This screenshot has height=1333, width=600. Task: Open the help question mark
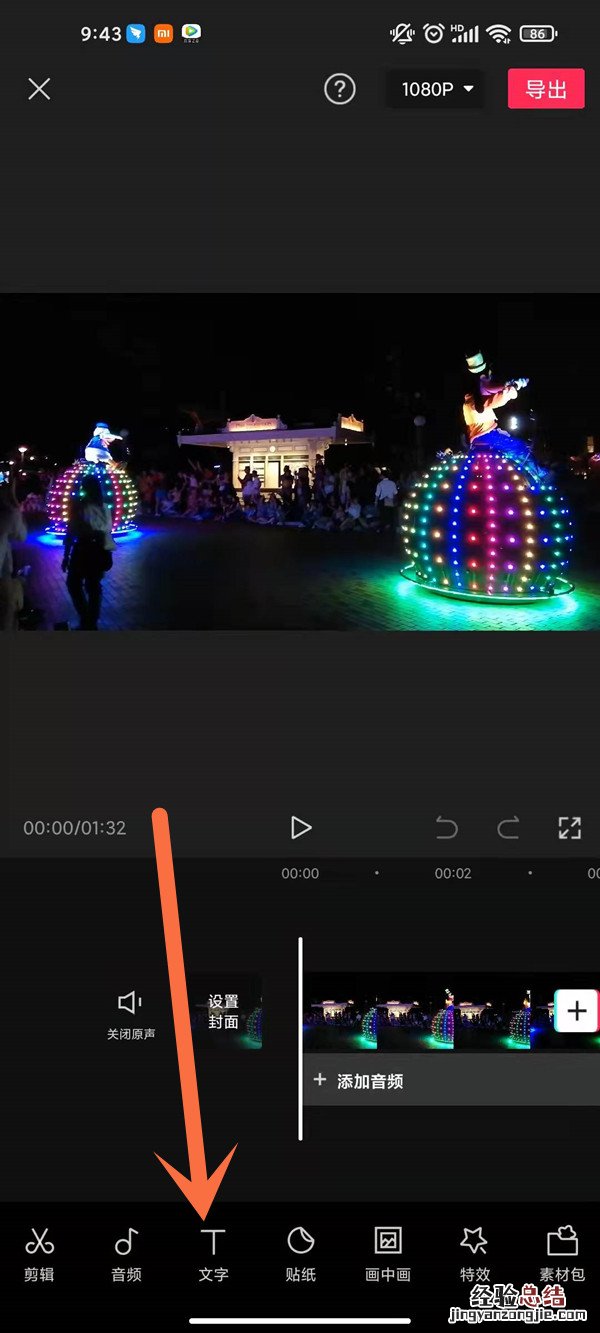(340, 89)
